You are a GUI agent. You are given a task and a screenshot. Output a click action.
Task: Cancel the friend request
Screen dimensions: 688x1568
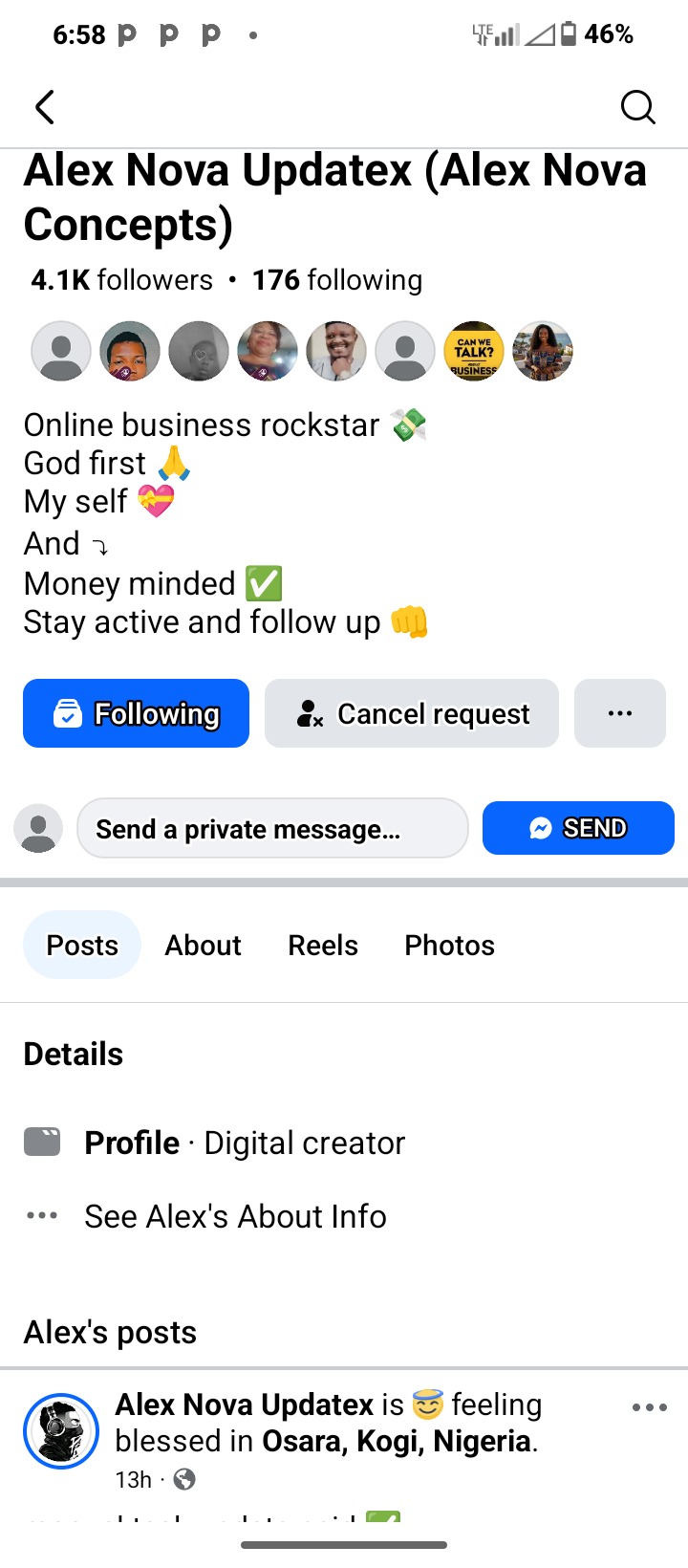pos(412,713)
